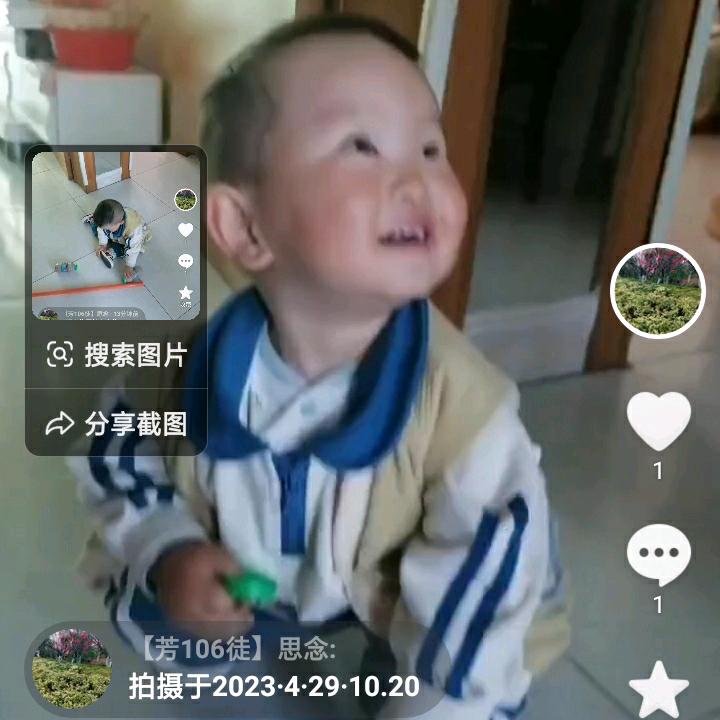Tap 搜索图片 to search by image
Image resolution: width=720 pixels, height=720 pixels.
(116, 355)
